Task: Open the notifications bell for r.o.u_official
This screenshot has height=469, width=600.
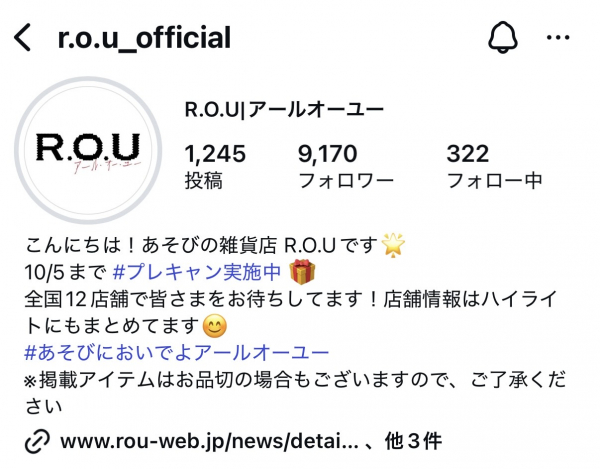Action: pyautogui.click(x=501, y=39)
